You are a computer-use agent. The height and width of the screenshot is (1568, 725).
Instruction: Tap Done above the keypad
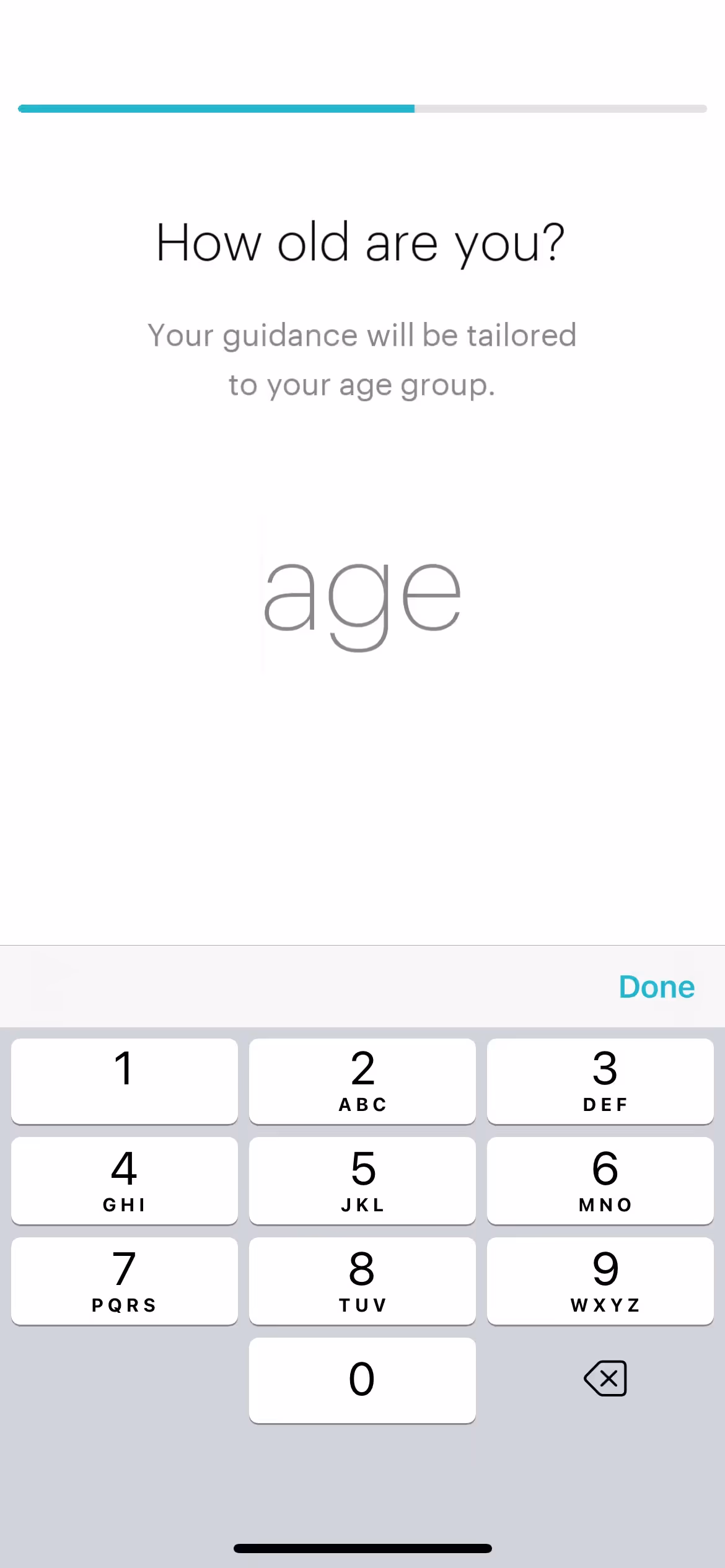(x=656, y=987)
